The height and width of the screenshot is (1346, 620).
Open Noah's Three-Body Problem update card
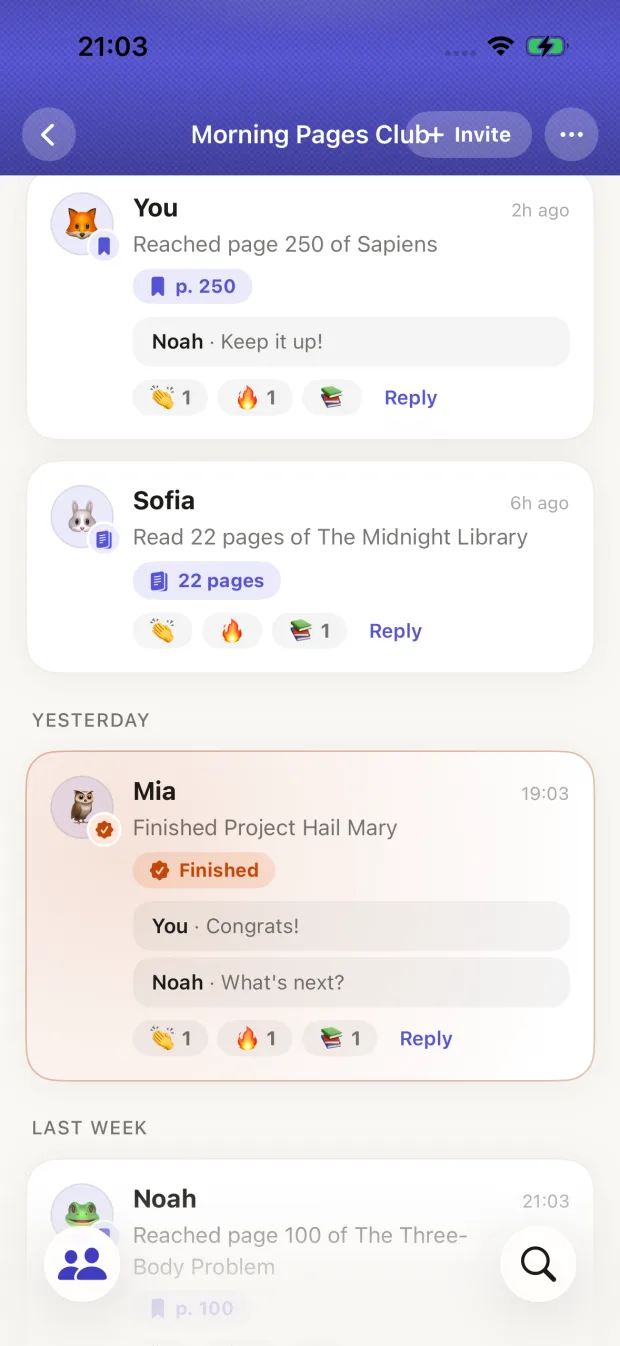point(310,1252)
